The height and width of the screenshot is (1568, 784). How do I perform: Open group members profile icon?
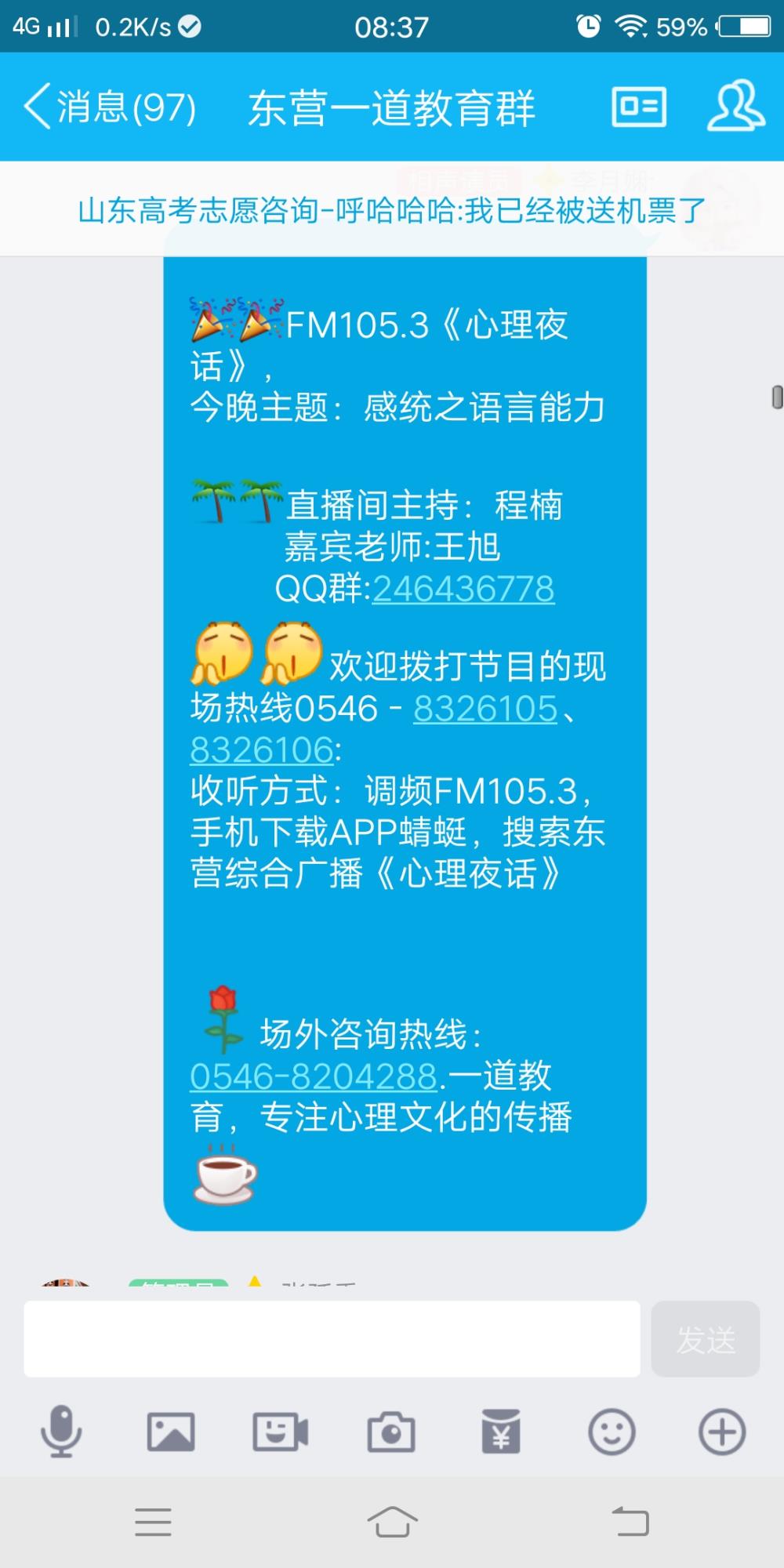pos(735,106)
